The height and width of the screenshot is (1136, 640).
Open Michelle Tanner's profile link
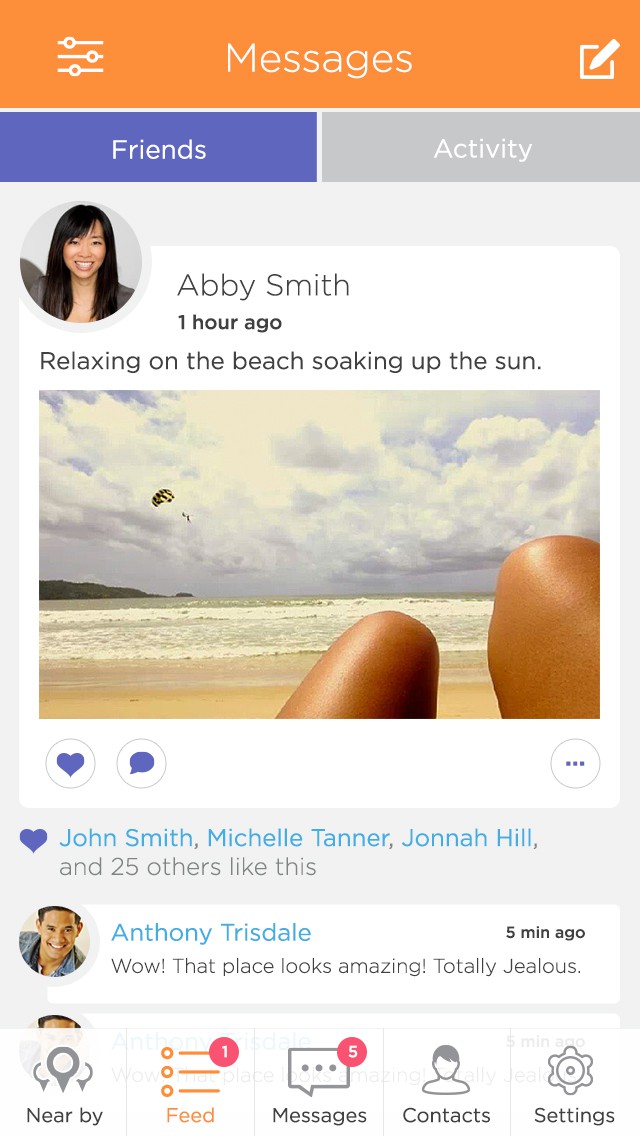[x=298, y=838]
